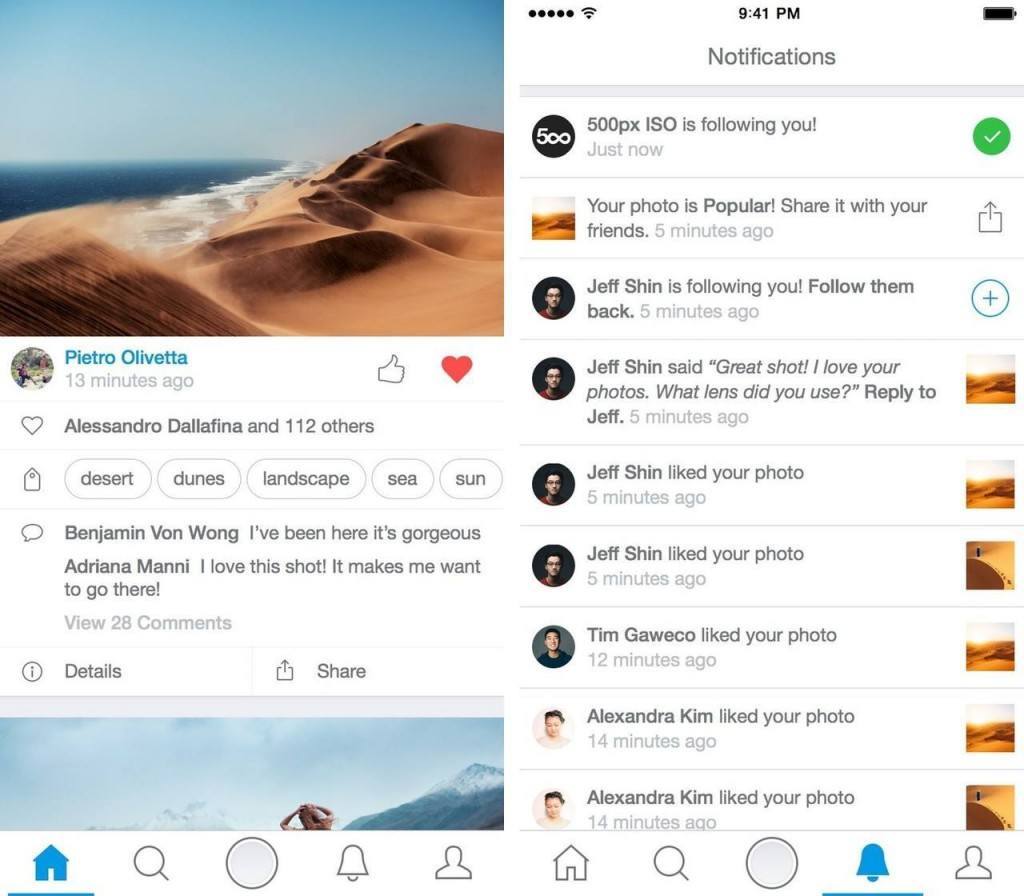Show who liked it: Alessandro Dallafina and 112 others
1024x896 pixels.
[218, 426]
